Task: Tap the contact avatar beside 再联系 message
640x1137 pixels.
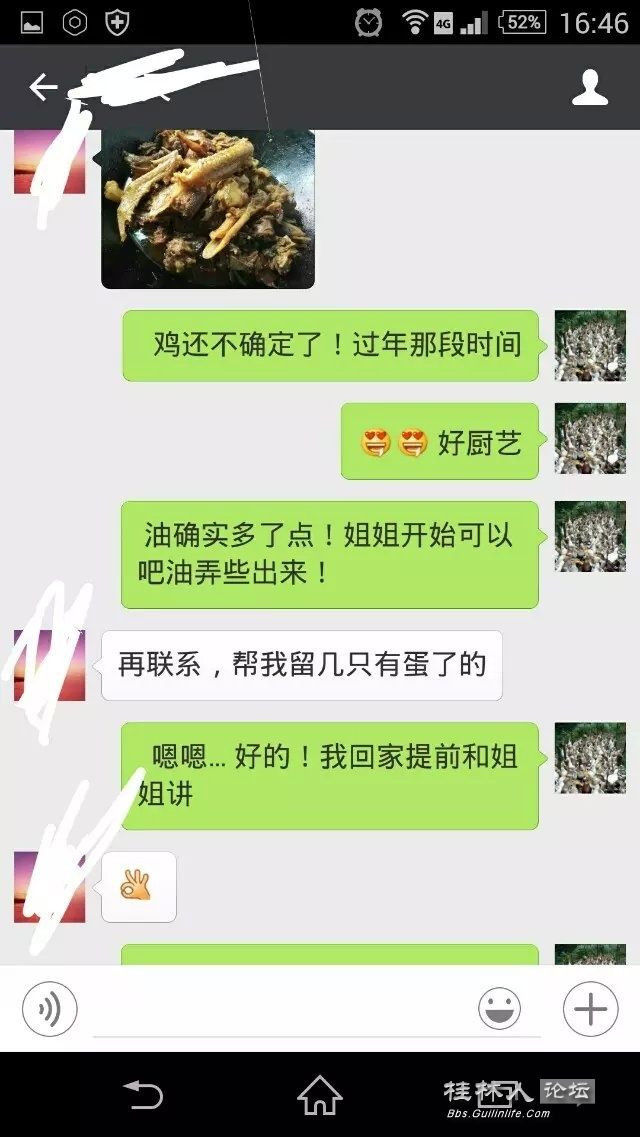Action: tap(49, 666)
